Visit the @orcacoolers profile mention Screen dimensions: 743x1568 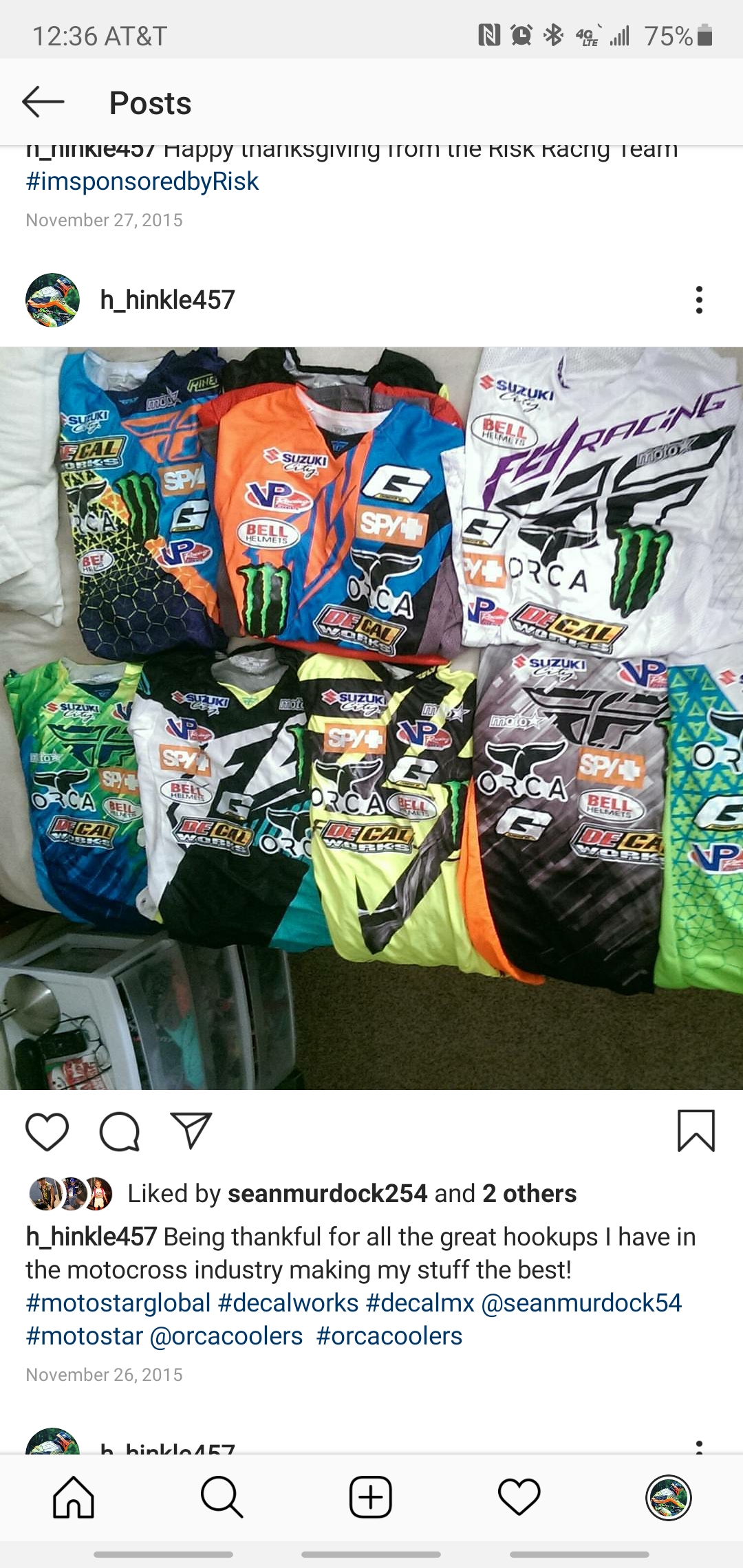point(226,1336)
